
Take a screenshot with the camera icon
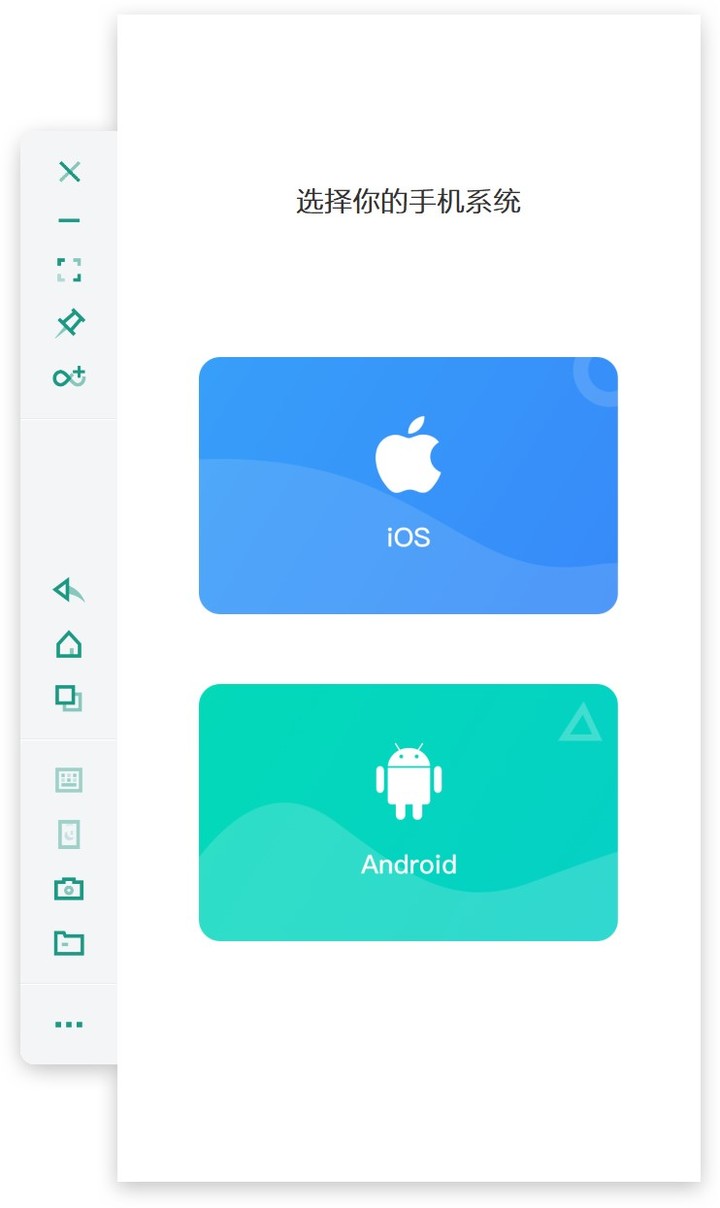69,889
